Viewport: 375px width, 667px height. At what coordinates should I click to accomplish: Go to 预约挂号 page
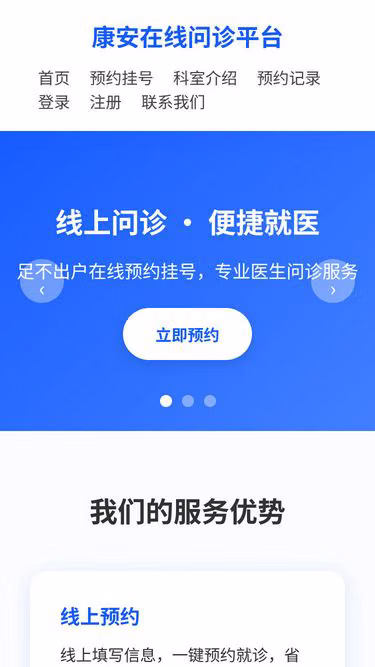[x=121, y=78]
